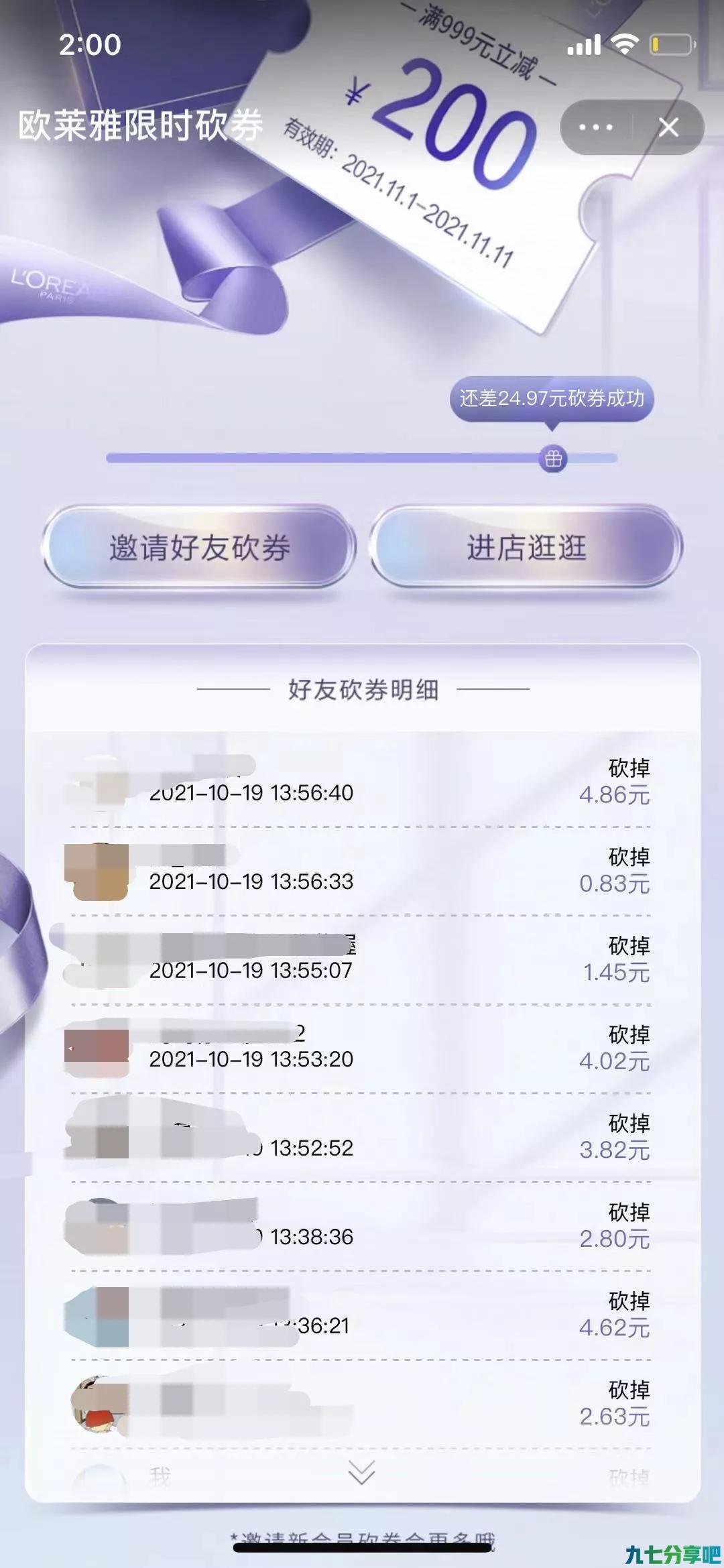The height and width of the screenshot is (1568, 724).
Task: Expand the friend list with down chevron
Action: 362,1473
